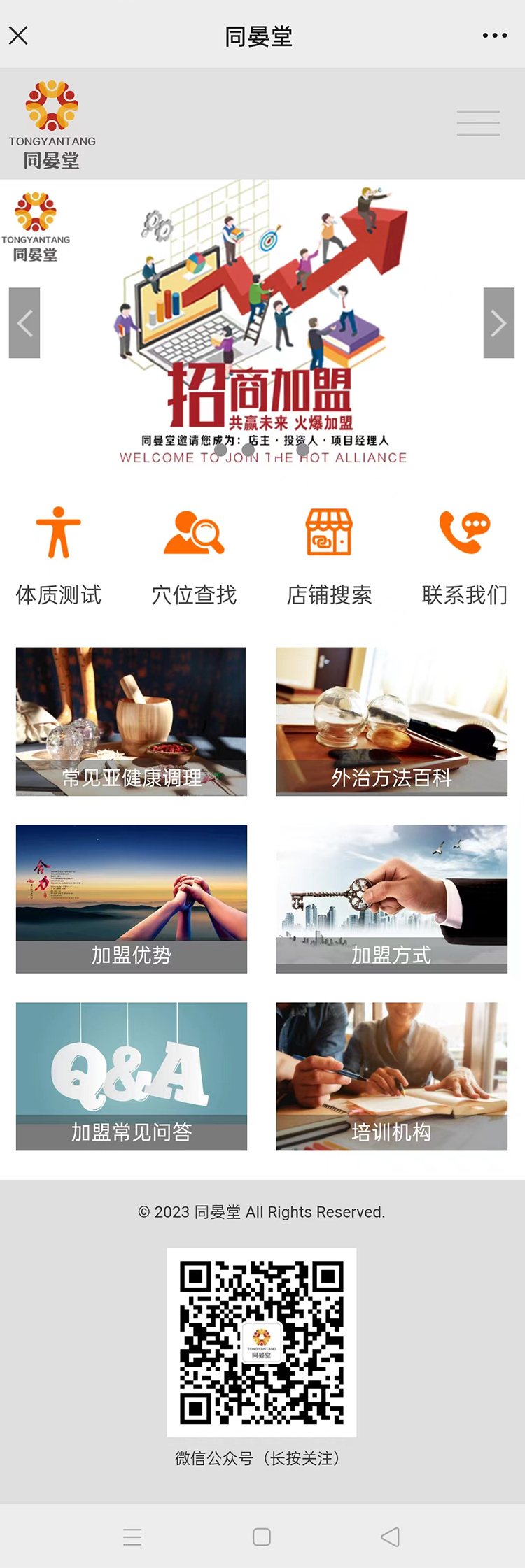
Task: Show the next banner slide
Action: tap(498, 323)
